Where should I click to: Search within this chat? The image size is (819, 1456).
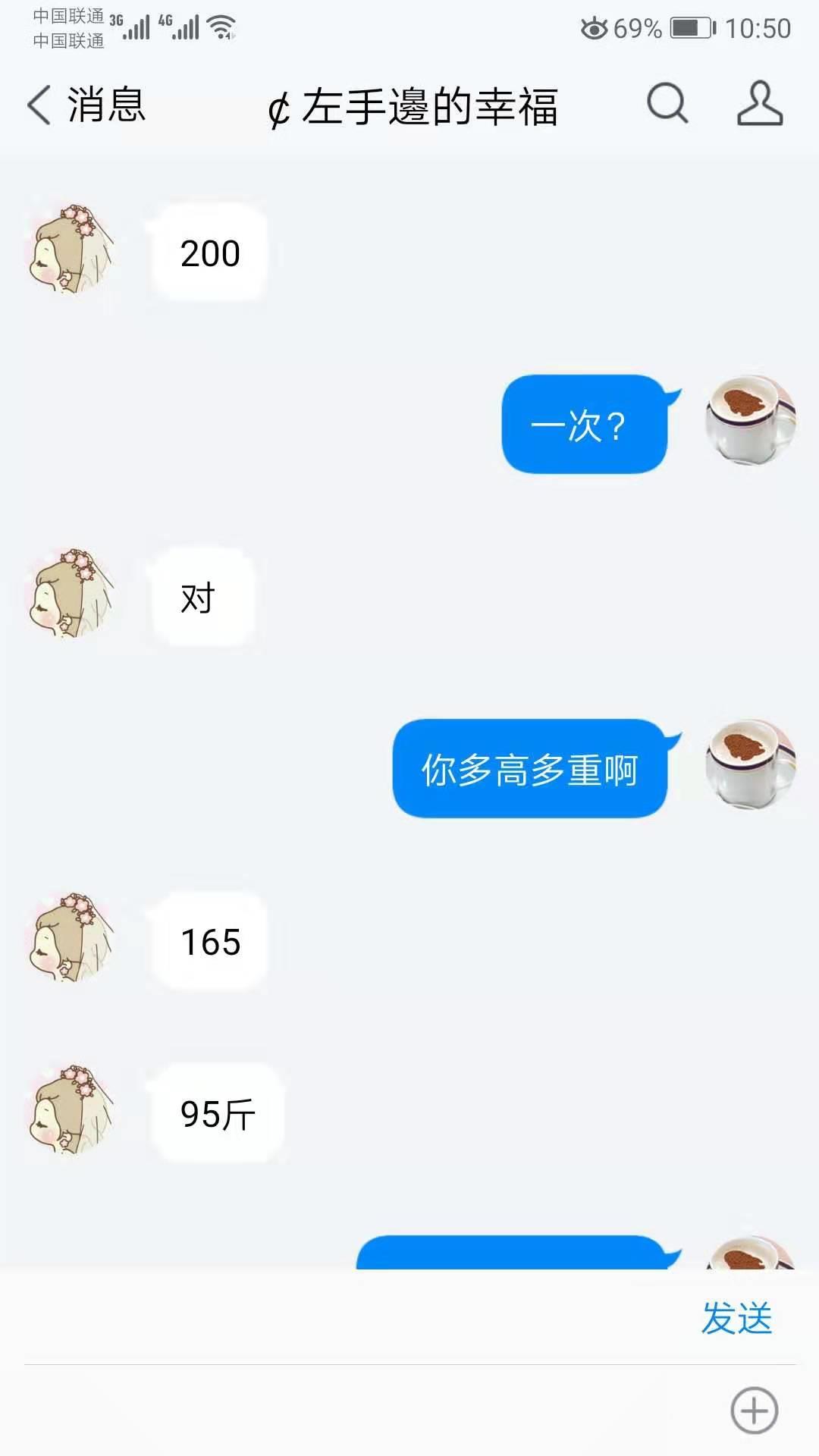(x=667, y=104)
